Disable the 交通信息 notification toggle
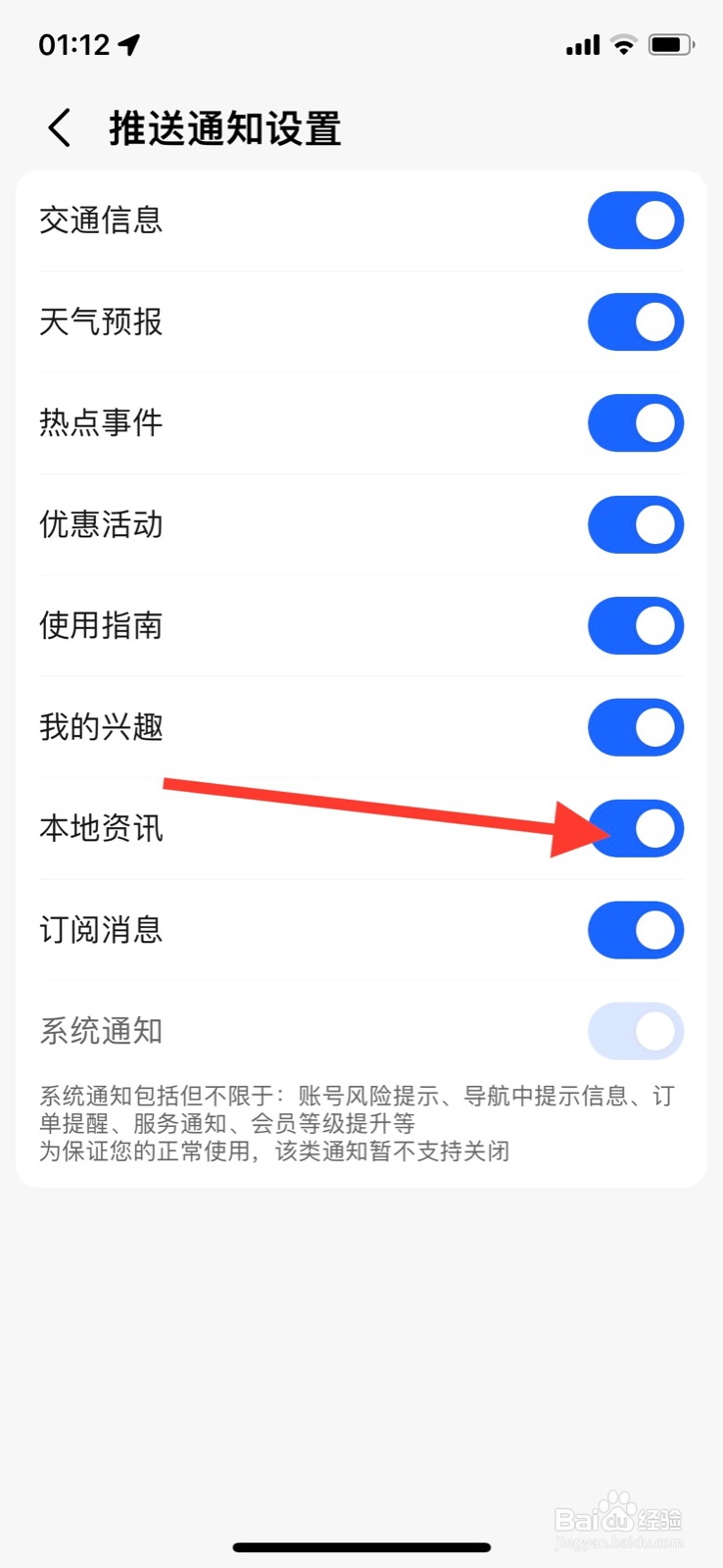Screen dimensions: 723x1568 click(635, 220)
